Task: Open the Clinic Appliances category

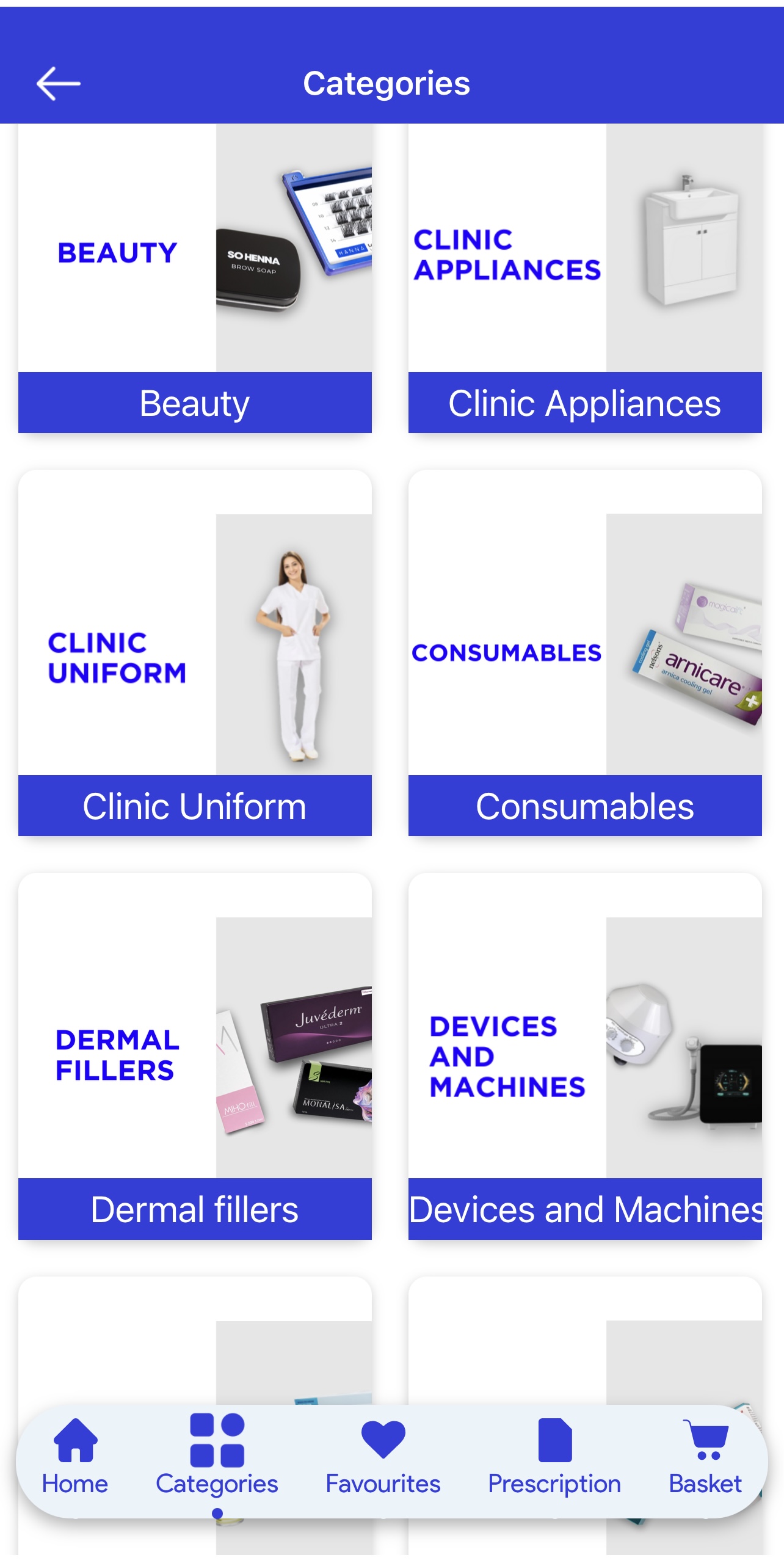Action: (x=585, y=279)
